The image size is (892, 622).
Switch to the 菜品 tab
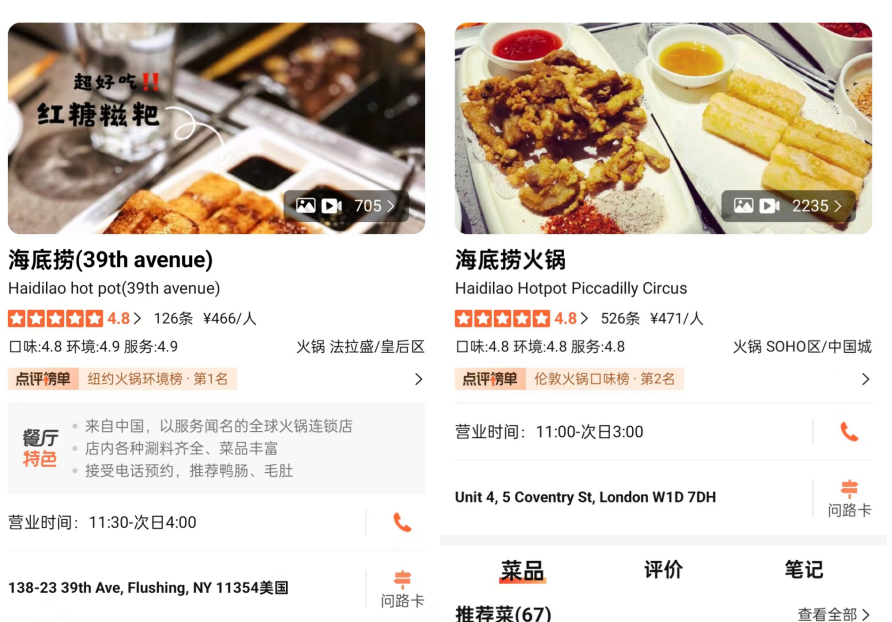click(x=522, y=570)
